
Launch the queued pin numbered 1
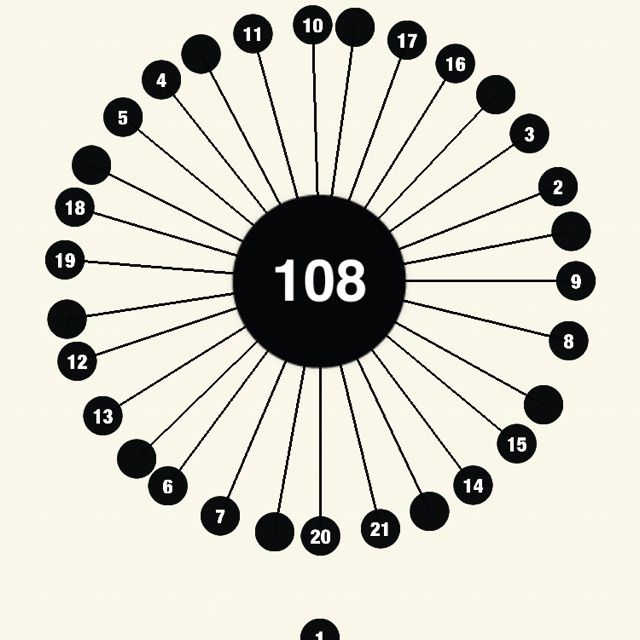(320, 630)
